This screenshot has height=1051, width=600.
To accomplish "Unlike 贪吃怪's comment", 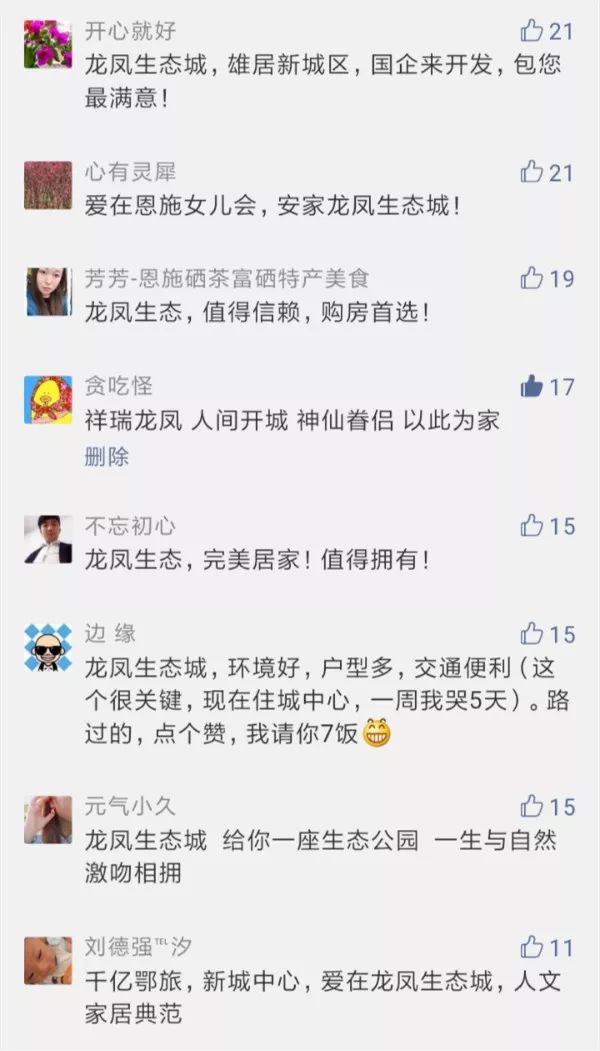I will pos(532,385).
